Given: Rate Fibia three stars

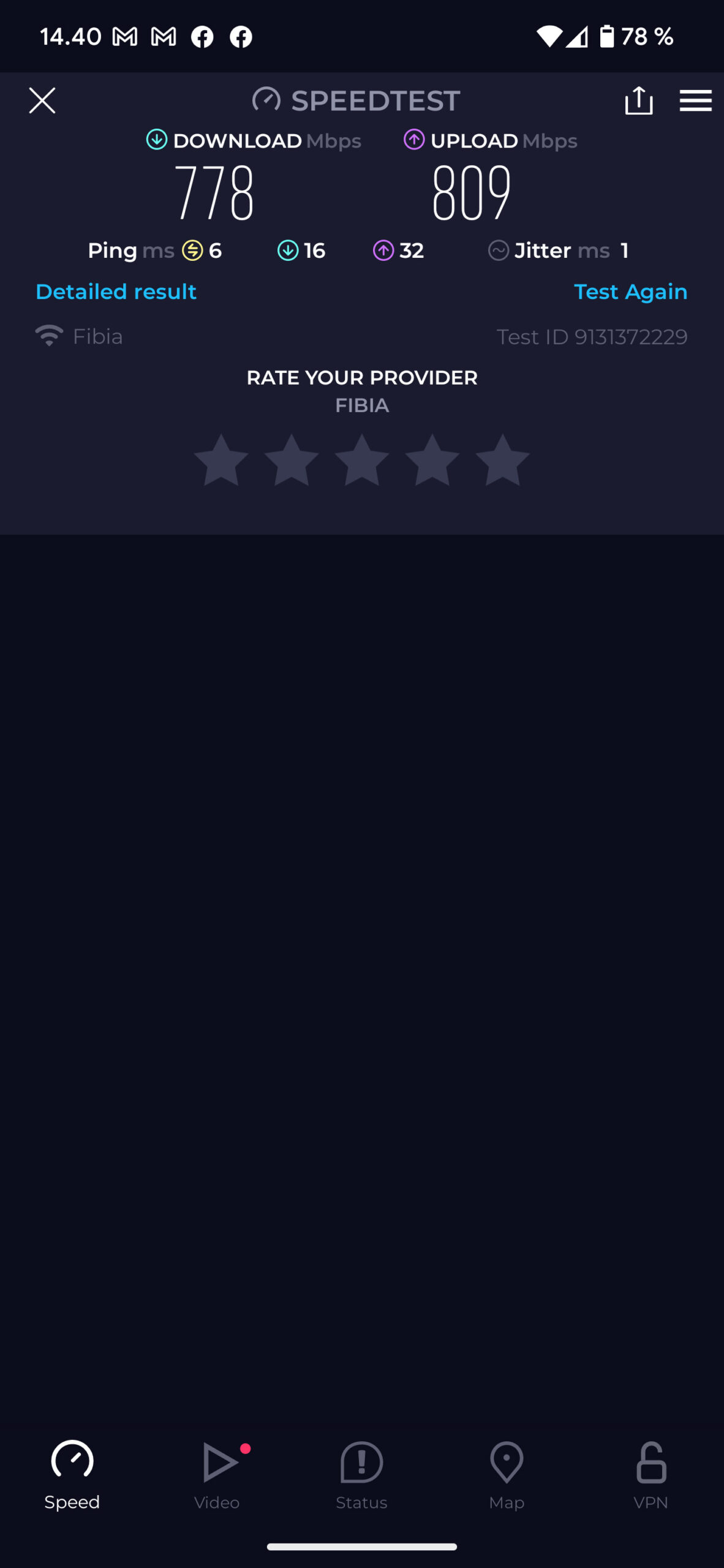Looking at the screenshot, I should [362, 460].
